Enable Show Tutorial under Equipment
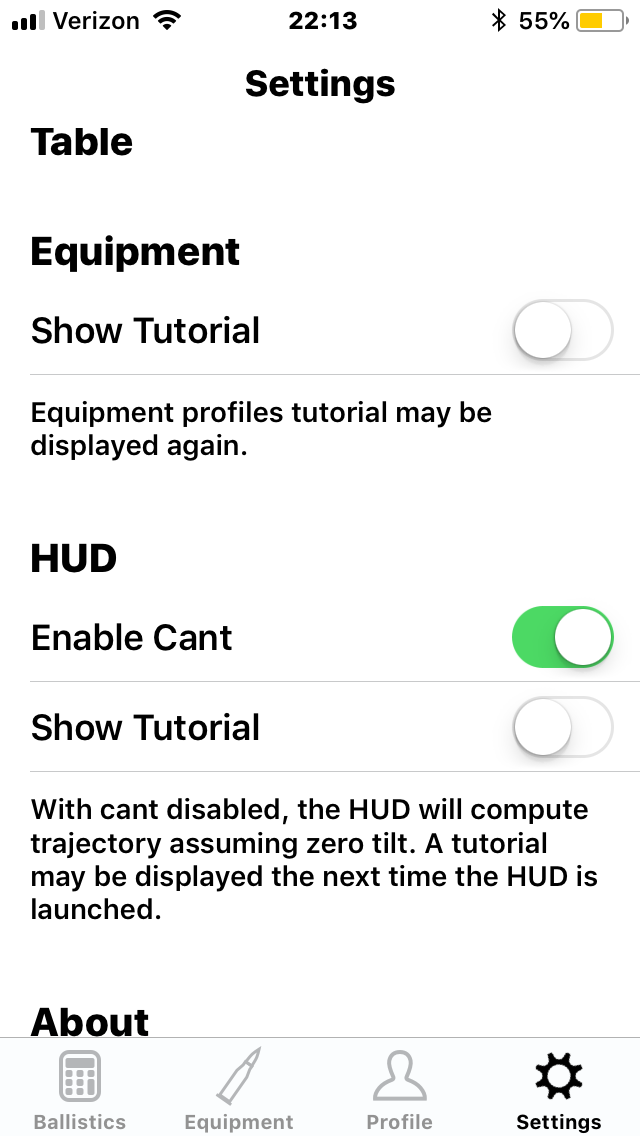Screen dimensions: 640x1136 [x=562, y=331]
